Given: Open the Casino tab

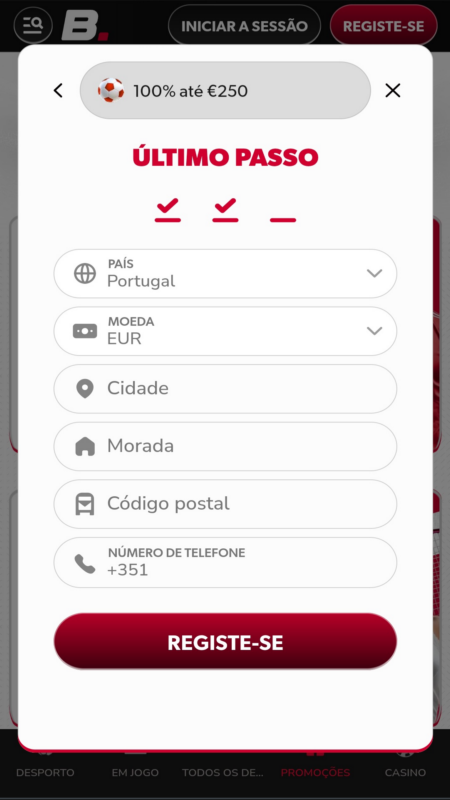Looking at the screenshot, I should click(405, 772).
